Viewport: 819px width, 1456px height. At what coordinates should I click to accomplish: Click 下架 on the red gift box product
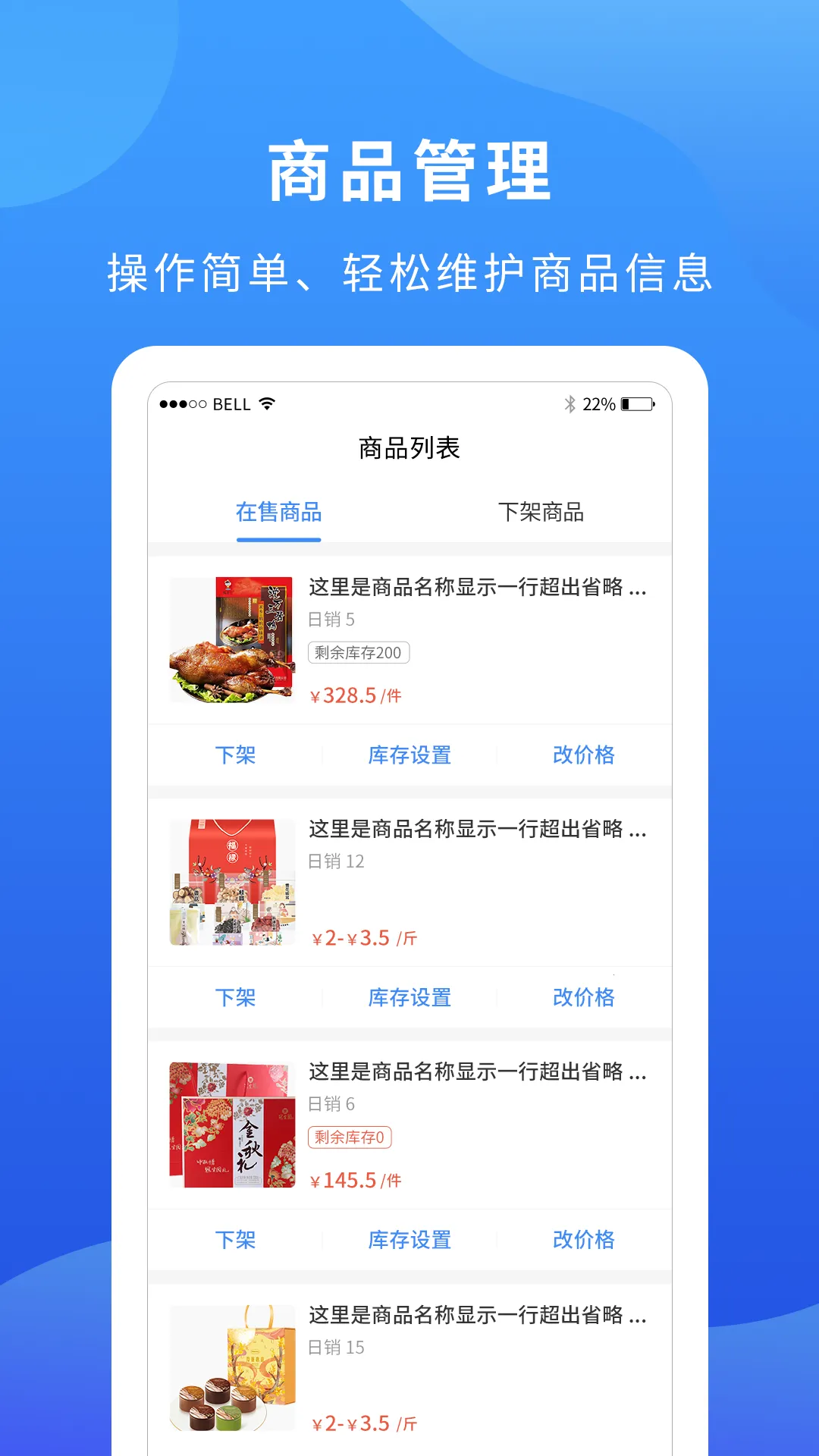click(236, 998)
